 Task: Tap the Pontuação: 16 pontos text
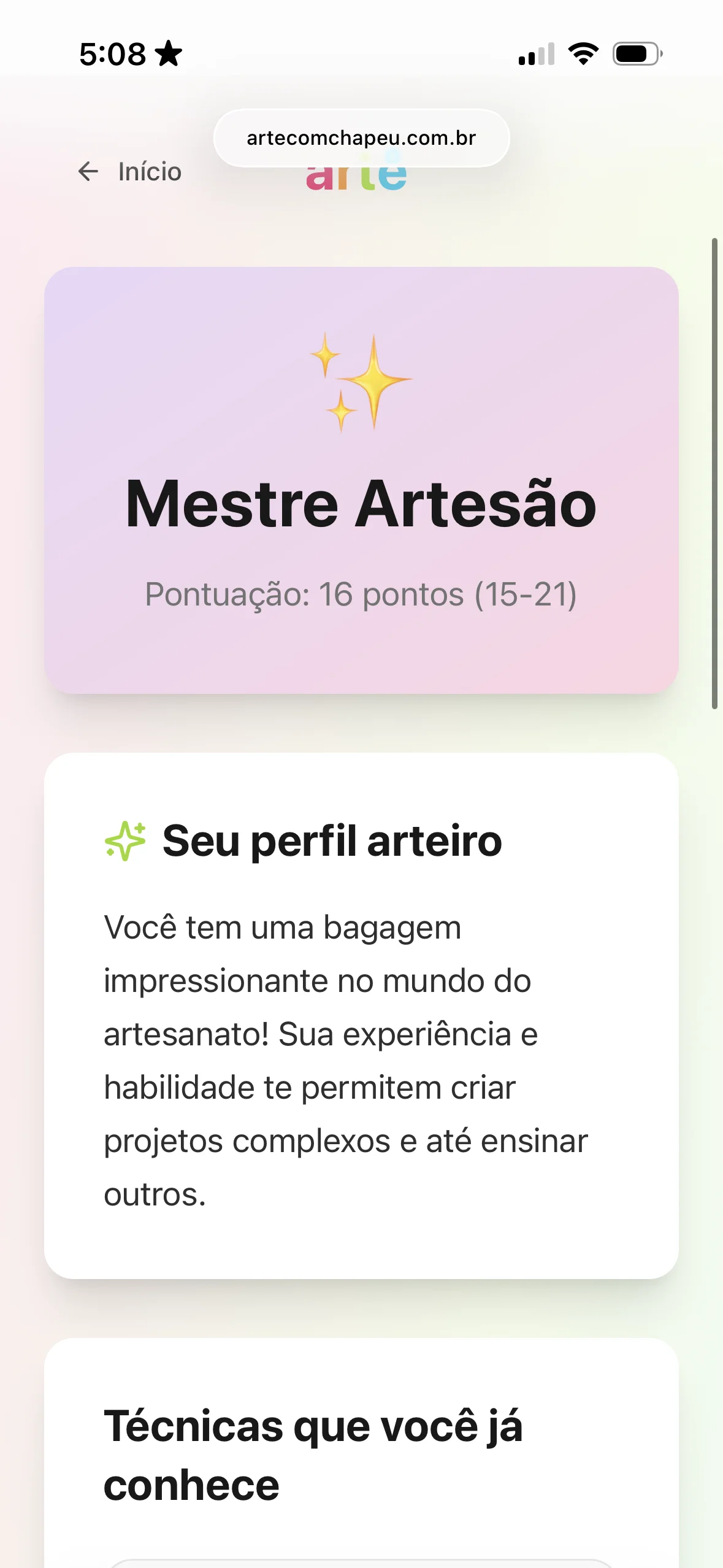pyautogui.click(x=361, y=593)
